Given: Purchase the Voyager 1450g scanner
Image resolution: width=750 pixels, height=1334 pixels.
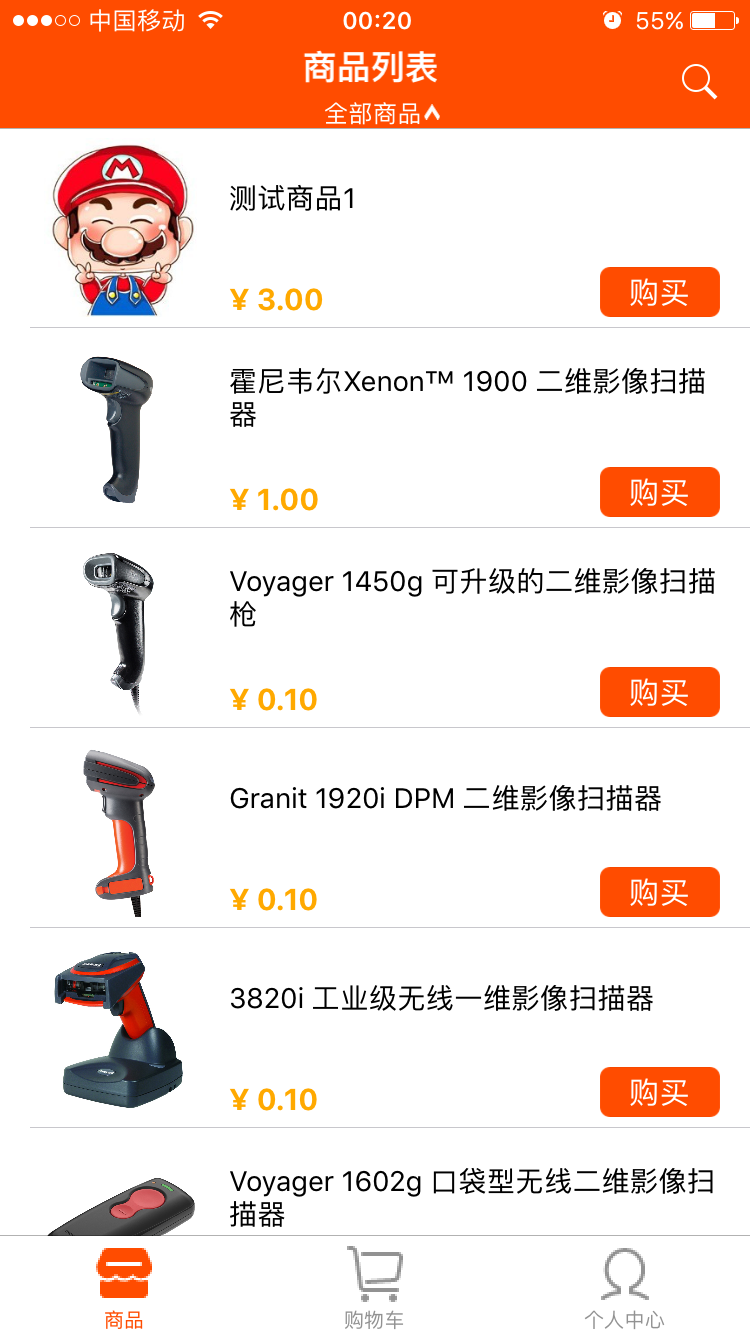Looking at the screenshot, I should coord(659,692).
